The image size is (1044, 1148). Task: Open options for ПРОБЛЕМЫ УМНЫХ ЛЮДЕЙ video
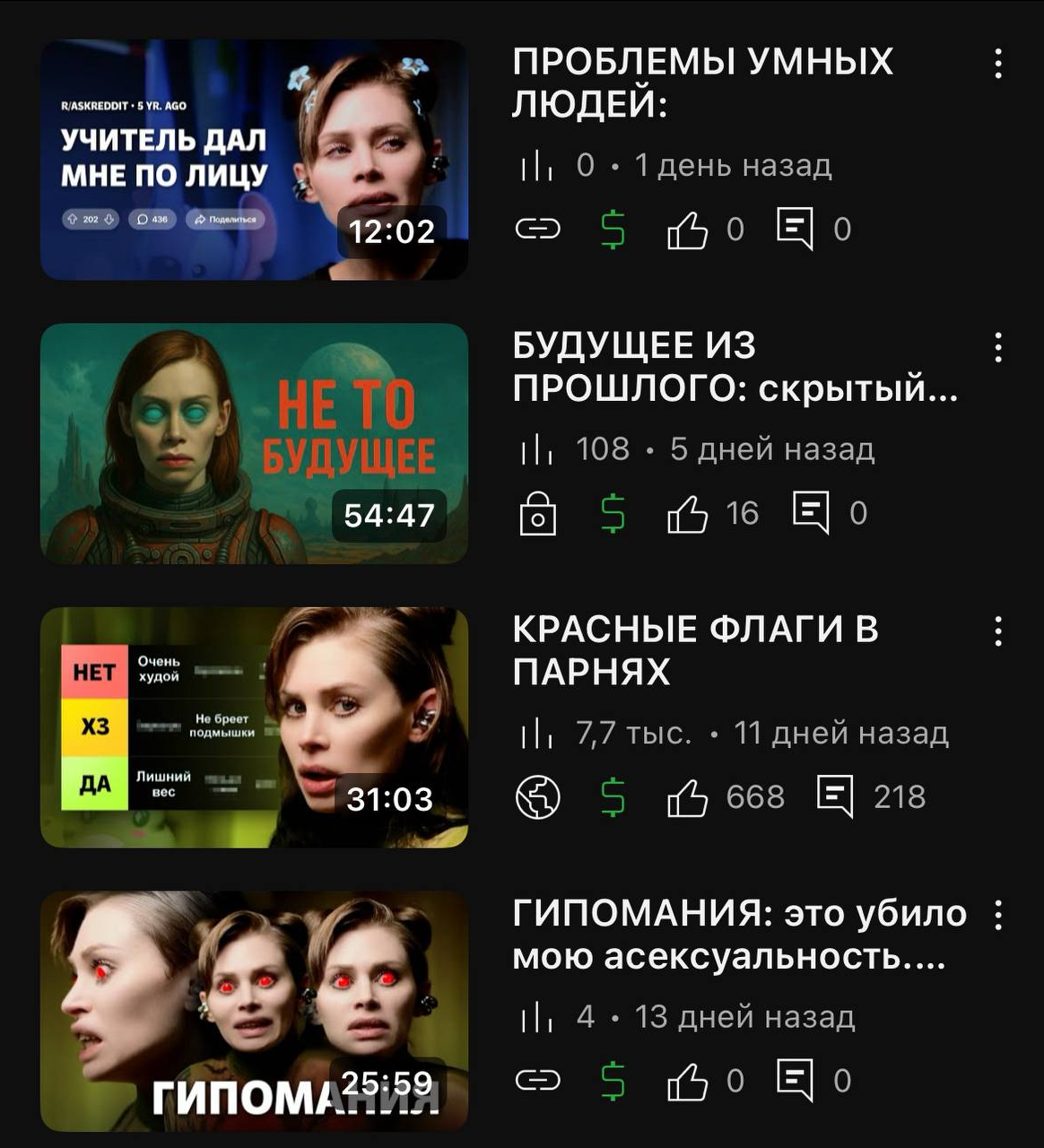[x=998, y=64]
